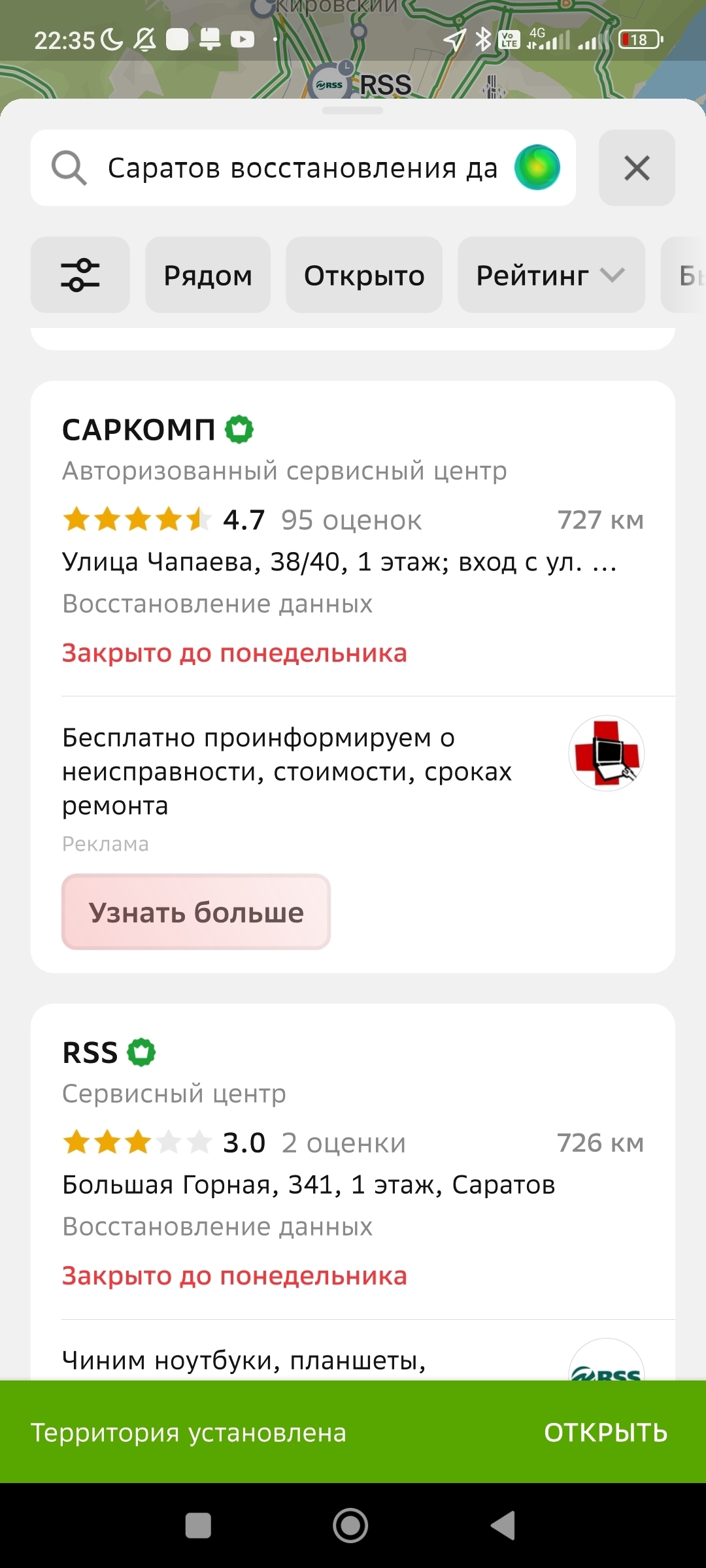Apply the "Рядом" filter chip
Screen dimensions: 706x1568
click(x=207, y=275)
